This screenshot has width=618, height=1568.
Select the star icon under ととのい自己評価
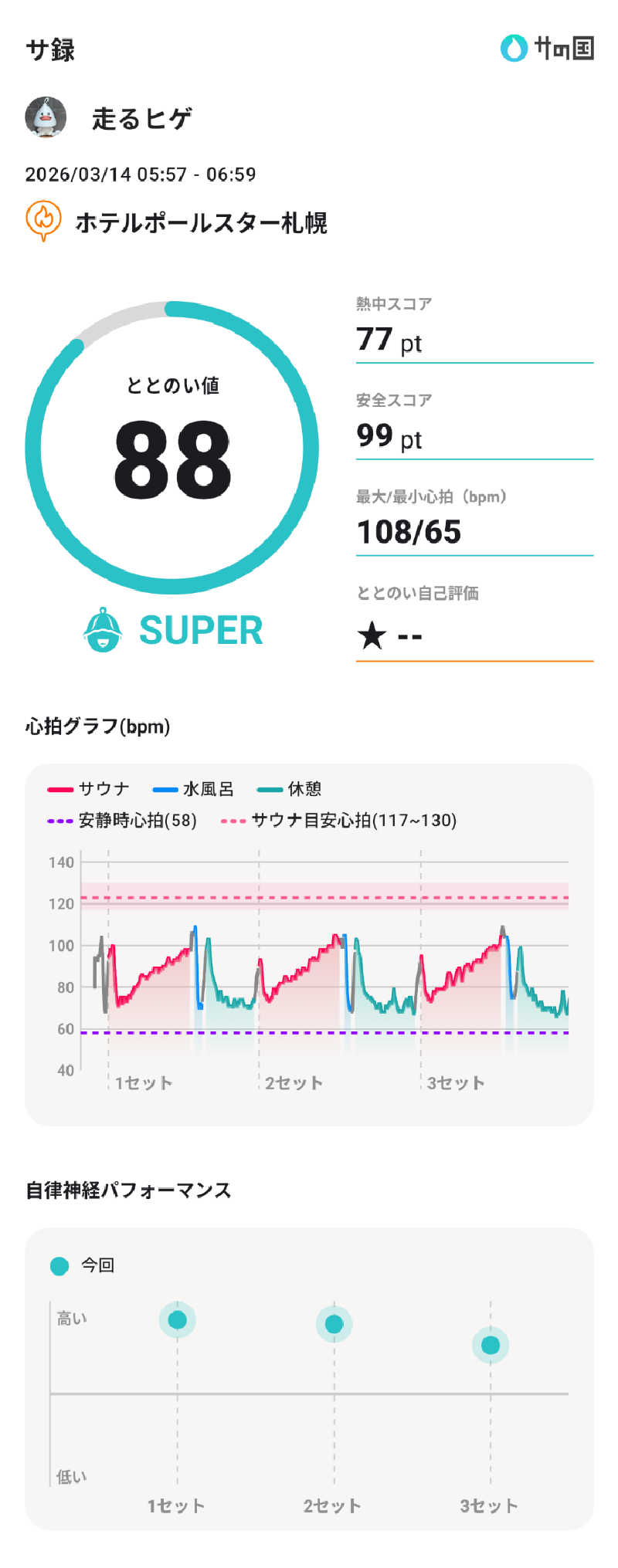372,636
